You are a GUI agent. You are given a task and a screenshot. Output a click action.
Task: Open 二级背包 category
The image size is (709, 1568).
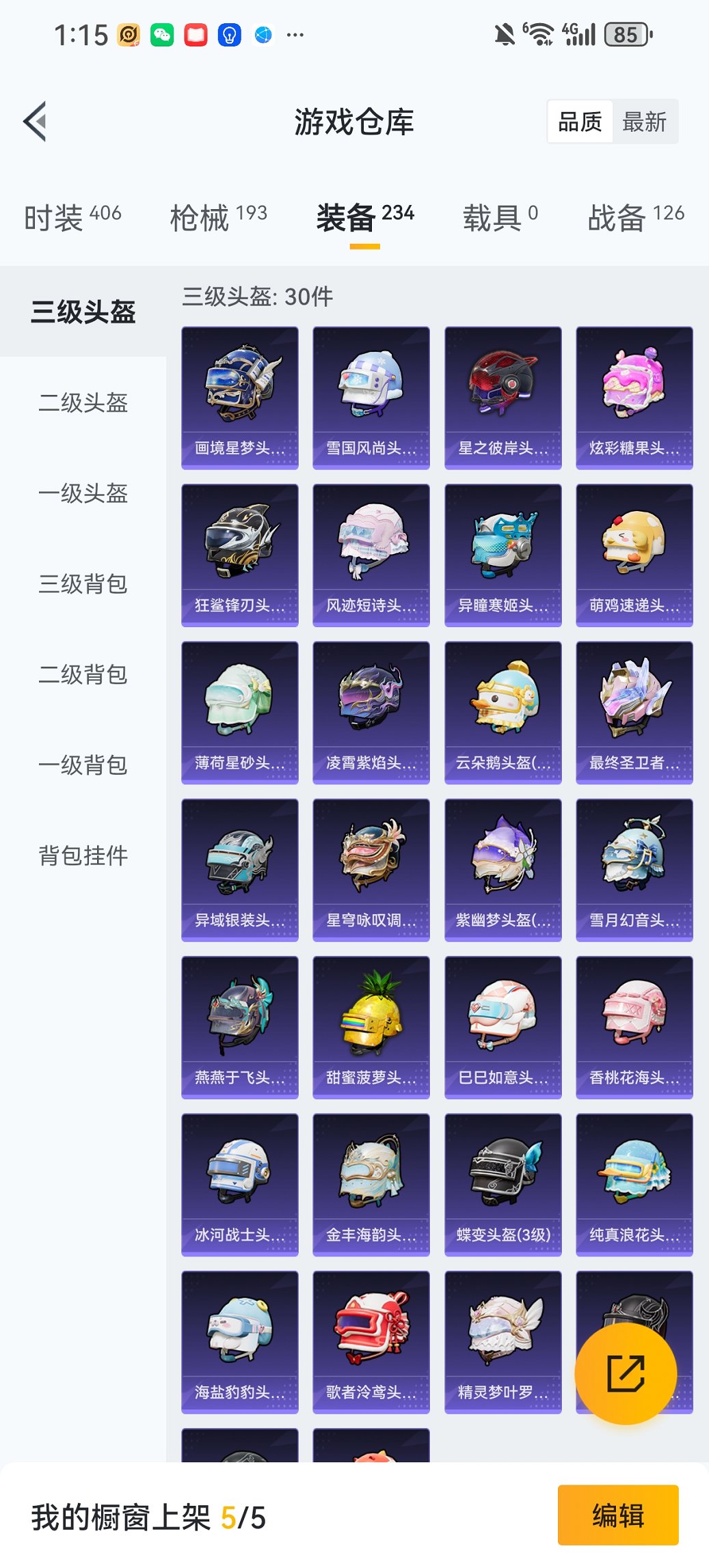click(x=83, y=674)
